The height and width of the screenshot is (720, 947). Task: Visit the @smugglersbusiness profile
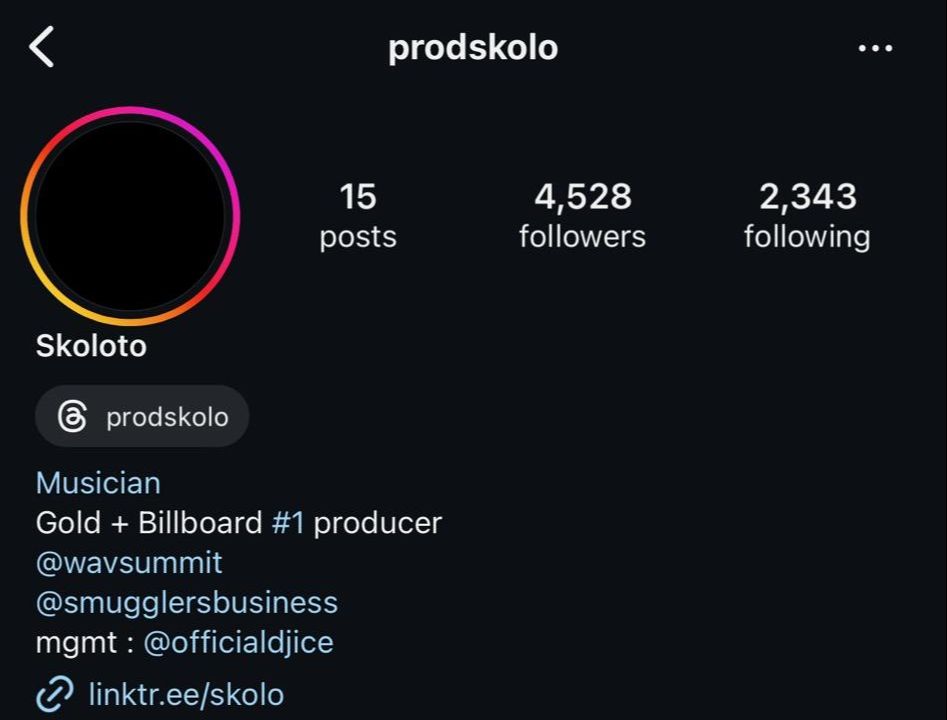pyautogui.click(x=187, y=603)
